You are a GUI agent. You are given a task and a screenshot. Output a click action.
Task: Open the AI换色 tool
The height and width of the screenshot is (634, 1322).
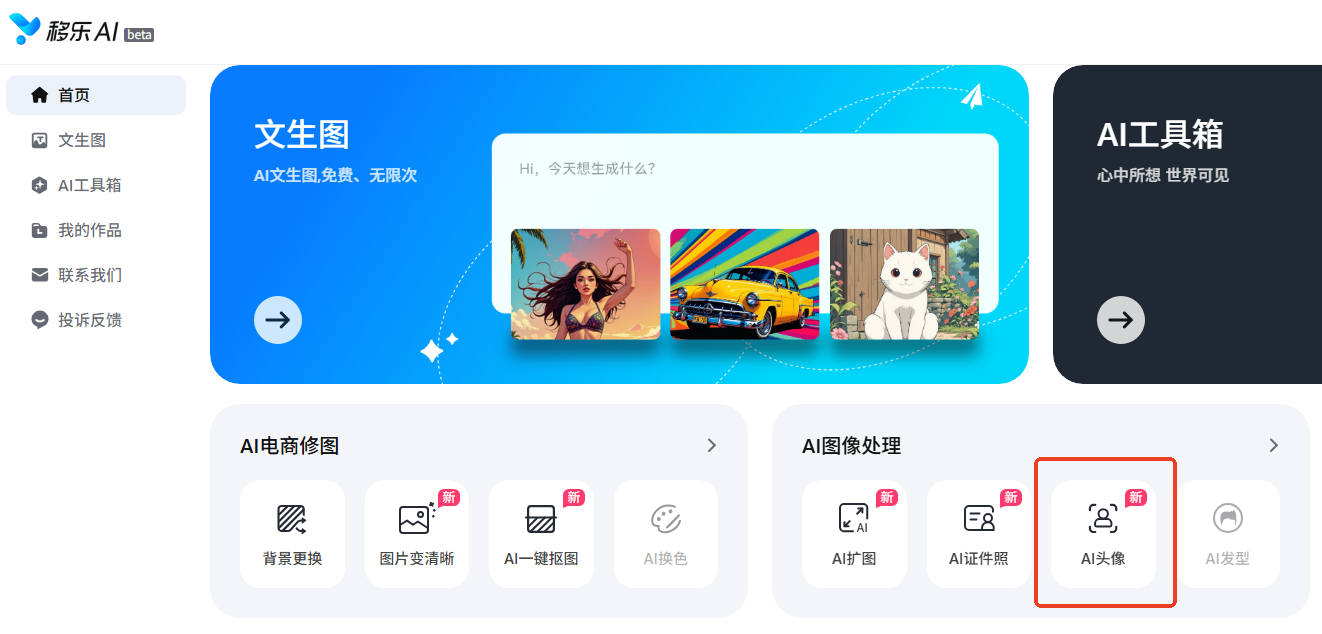[x=665, y=534]
